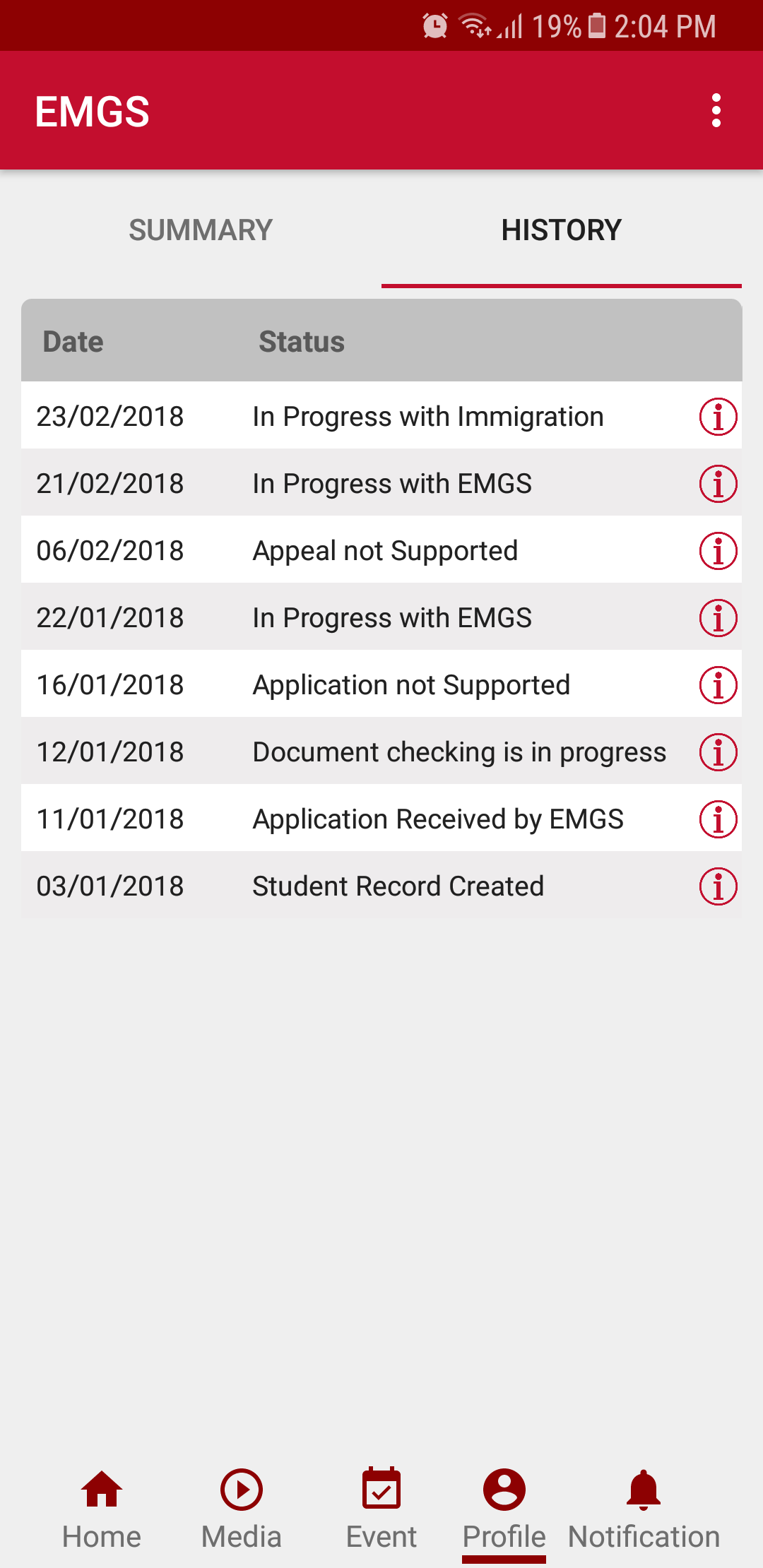Screen dimensions: 763x1568
Task: Check the Notification tab
Action: coord(644,1509)
